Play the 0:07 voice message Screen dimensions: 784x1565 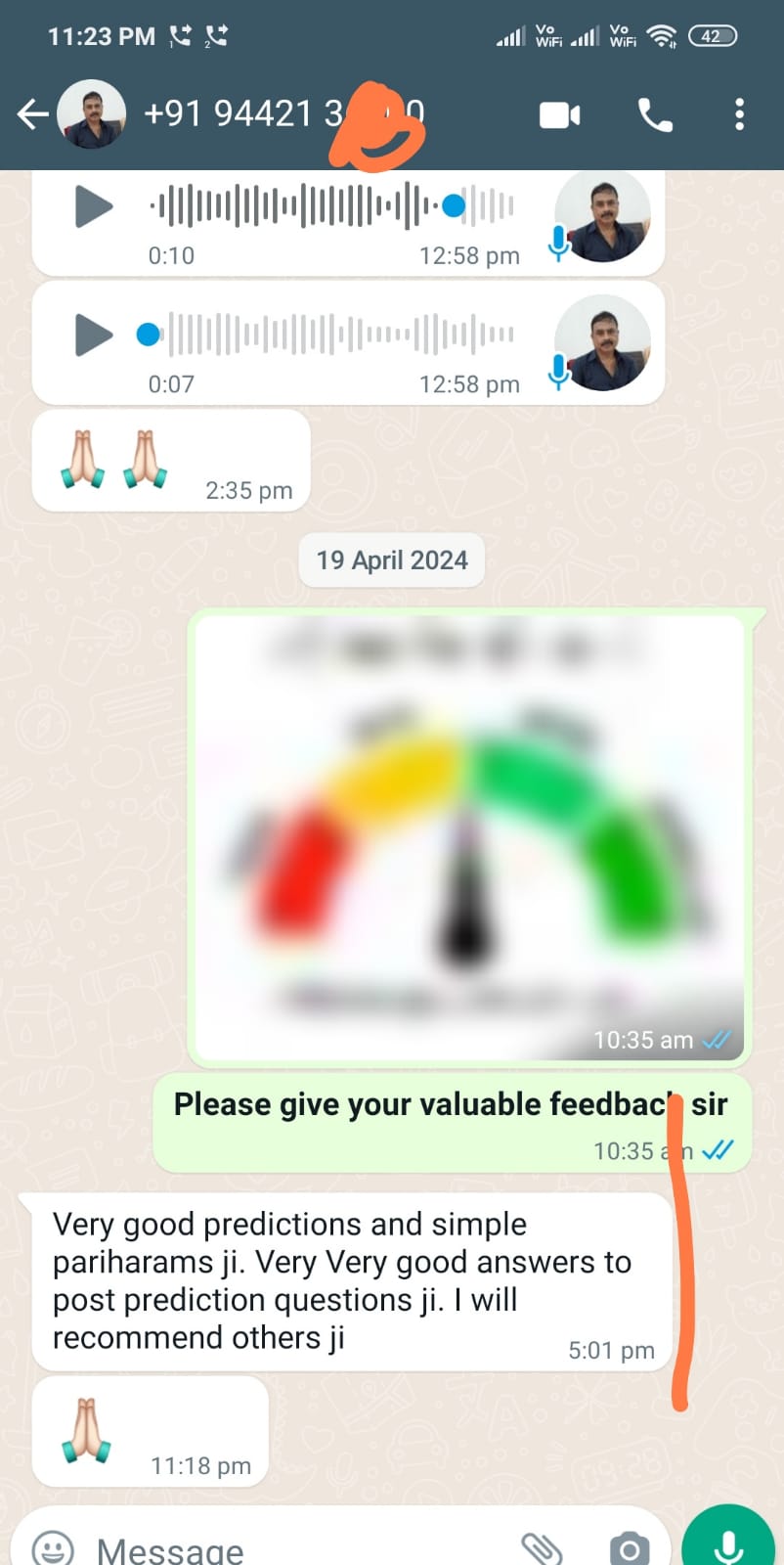point(94,335)
